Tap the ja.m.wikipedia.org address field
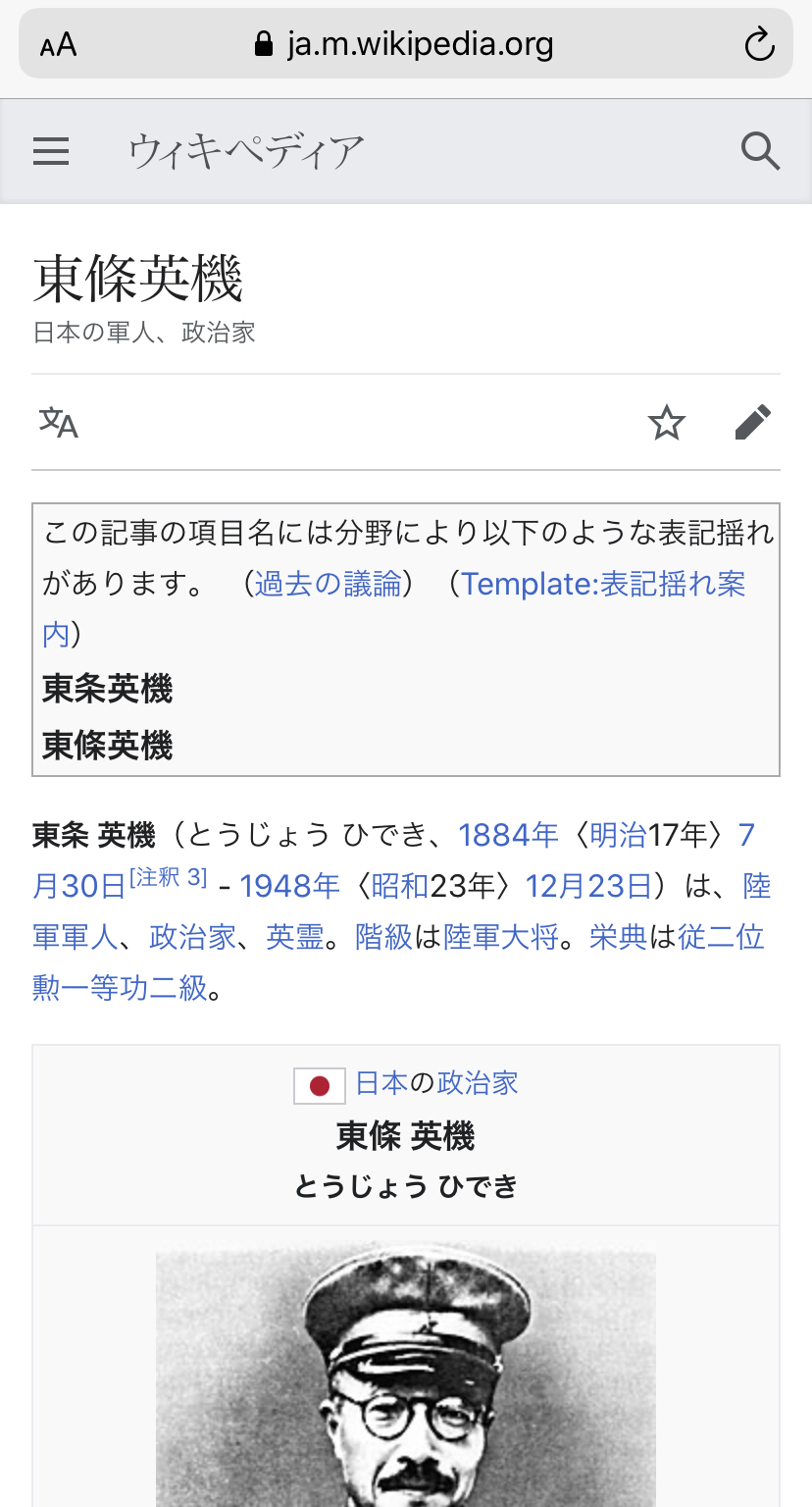The image size is (812, 1507). (x=405, y=44)
